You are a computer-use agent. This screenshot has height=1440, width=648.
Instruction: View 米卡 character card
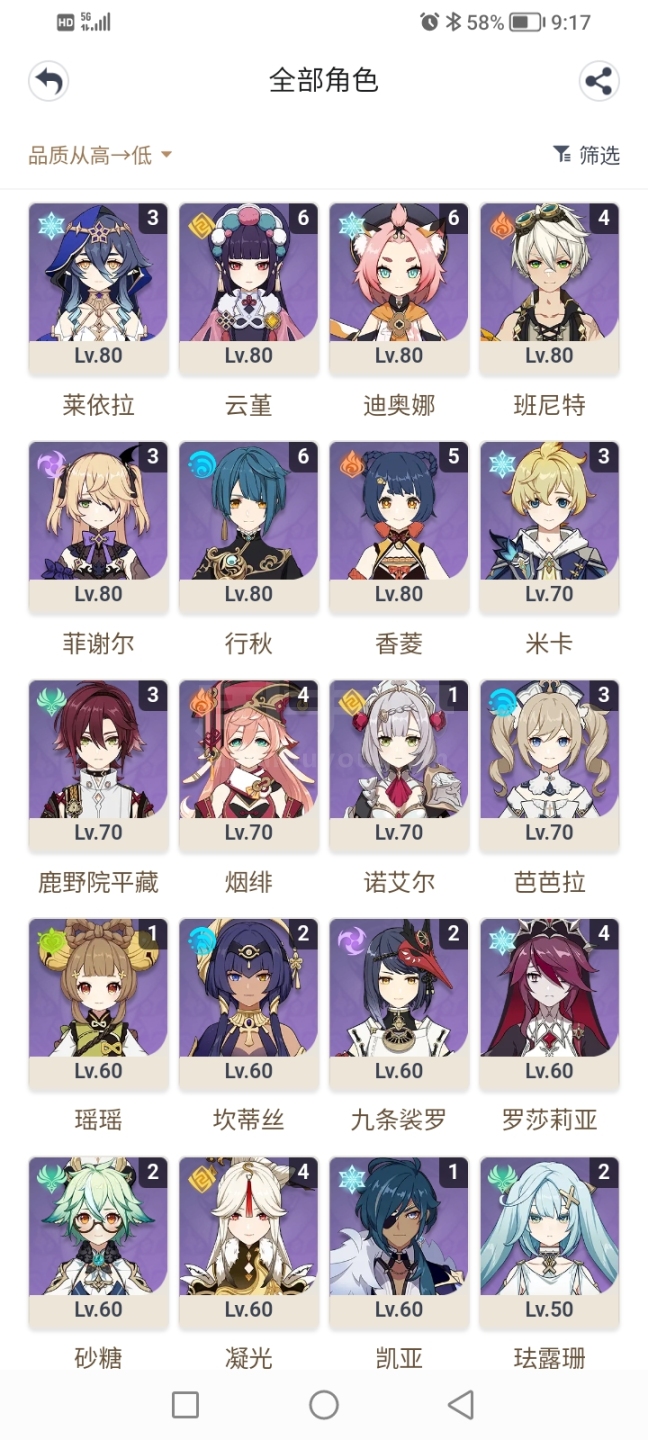click(x=549, y=527)
